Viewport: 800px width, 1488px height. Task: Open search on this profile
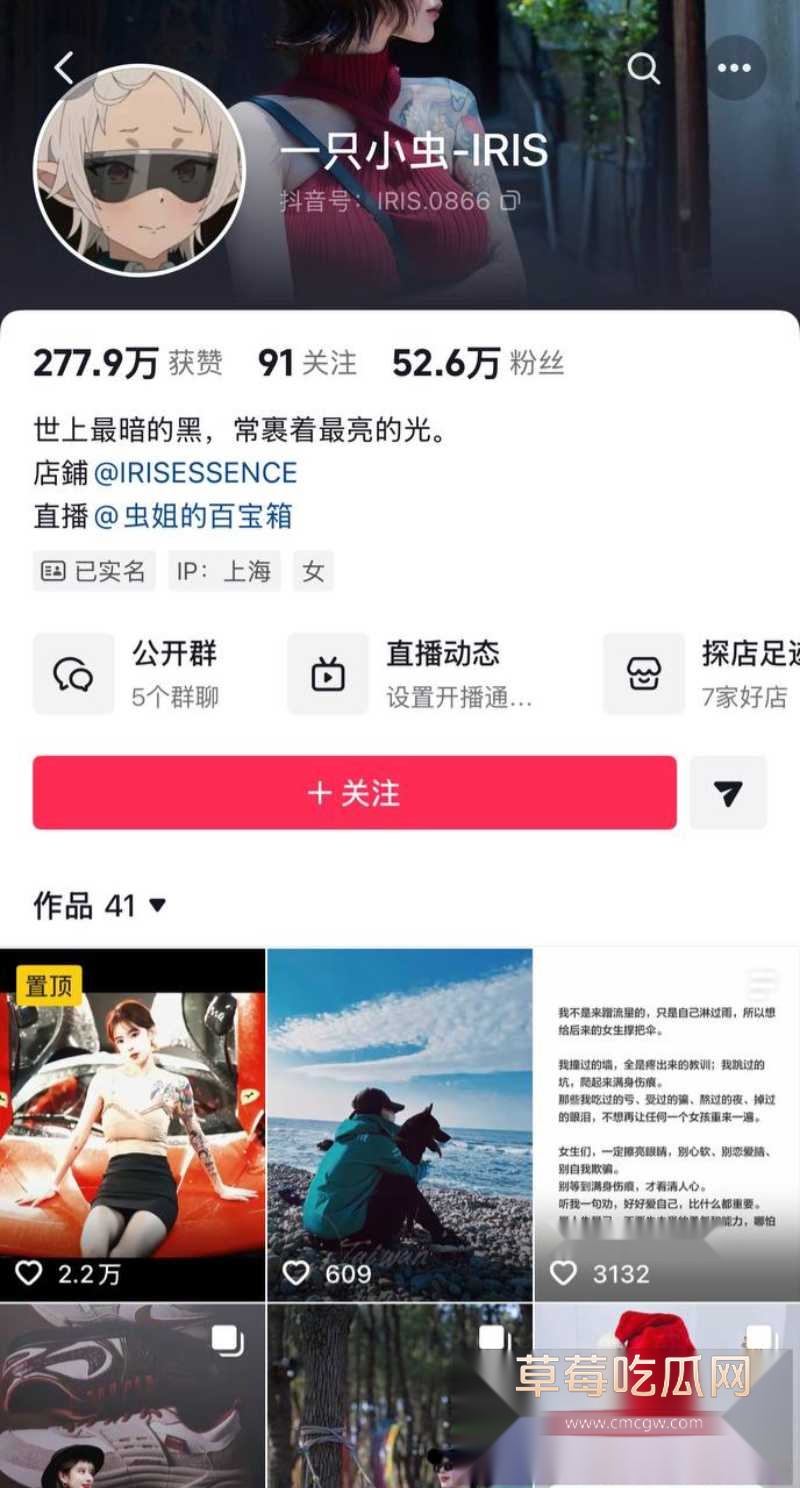click(643, 68)
